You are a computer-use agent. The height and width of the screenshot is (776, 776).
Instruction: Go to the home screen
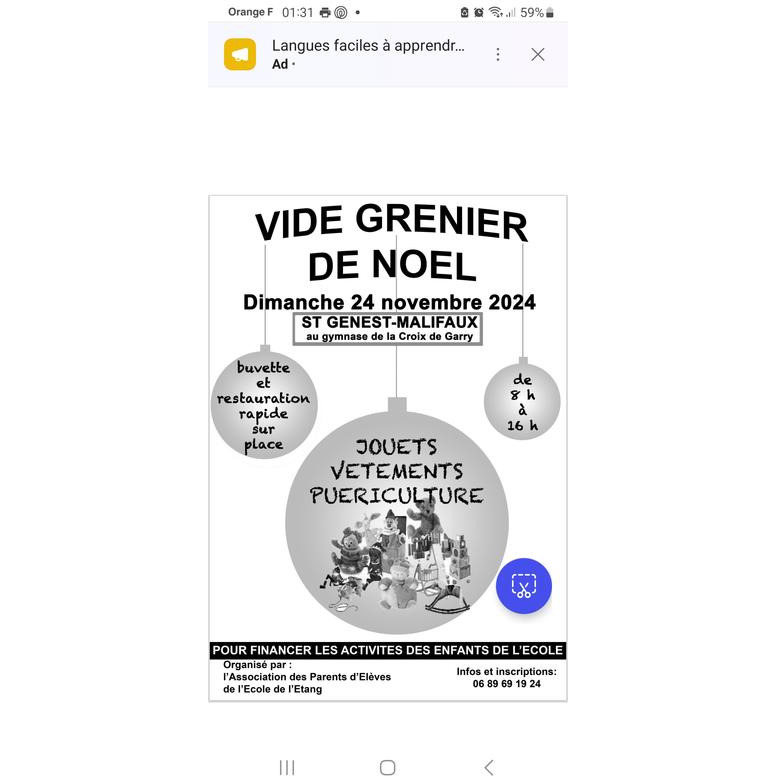(x=388, y=767)
